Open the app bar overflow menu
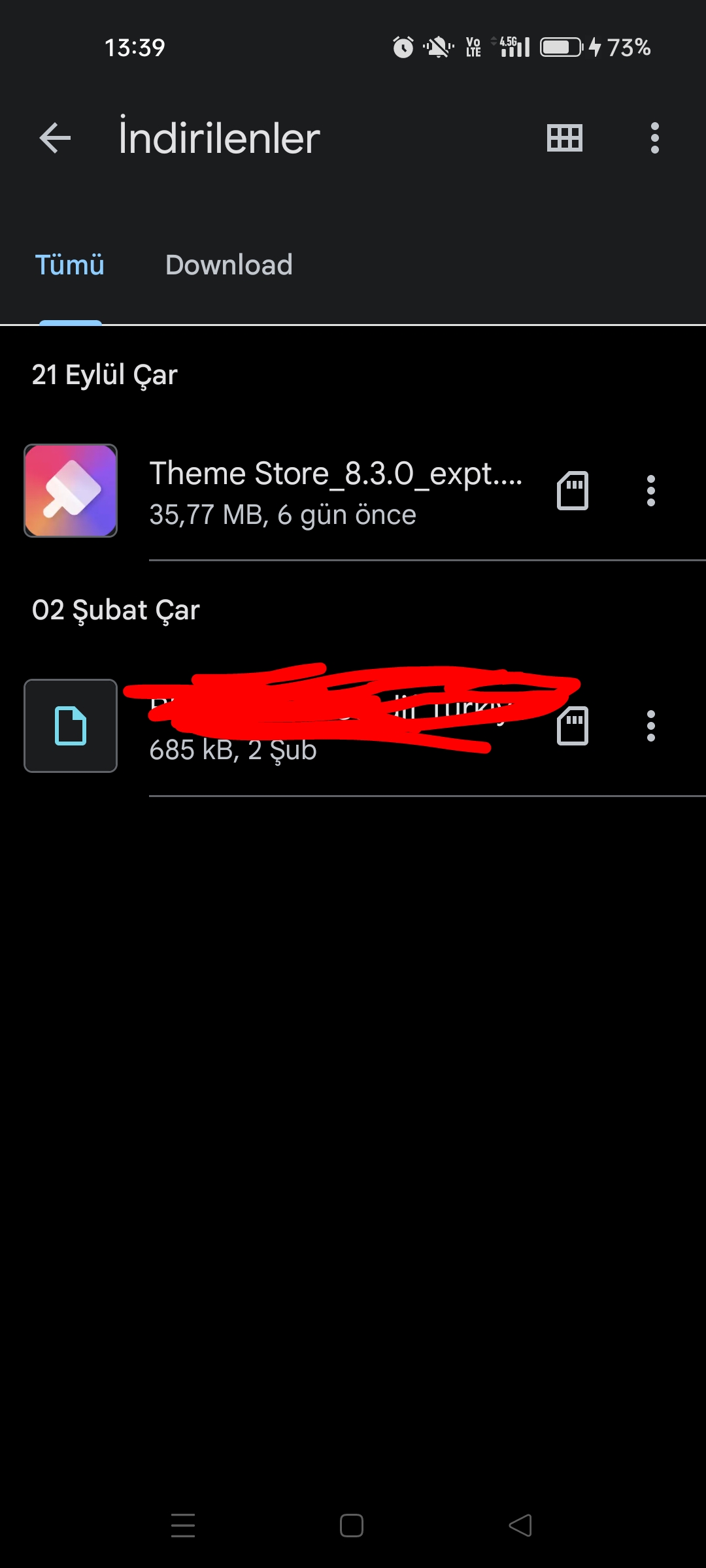The image size is (706, 1568). [x=654, y=138]
